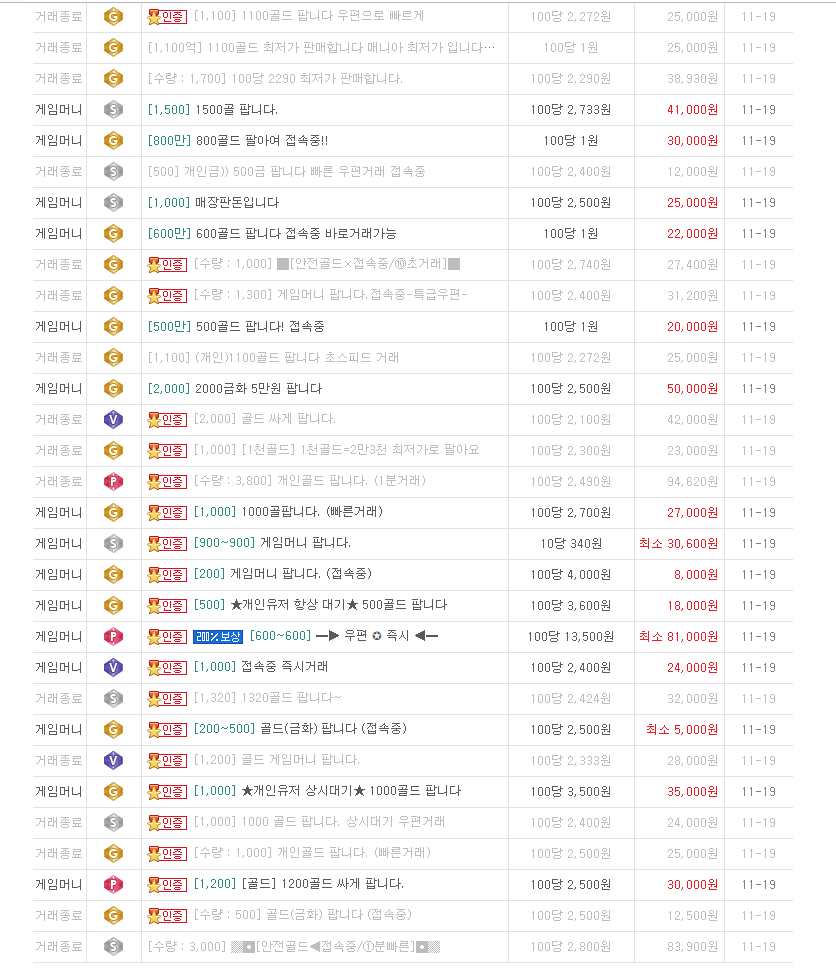The width and height of the screenshot is (836, 971).
Task: Select "600골 팝니다 접속중 바로거래가능" listing
Action: (x=295, y=234)
